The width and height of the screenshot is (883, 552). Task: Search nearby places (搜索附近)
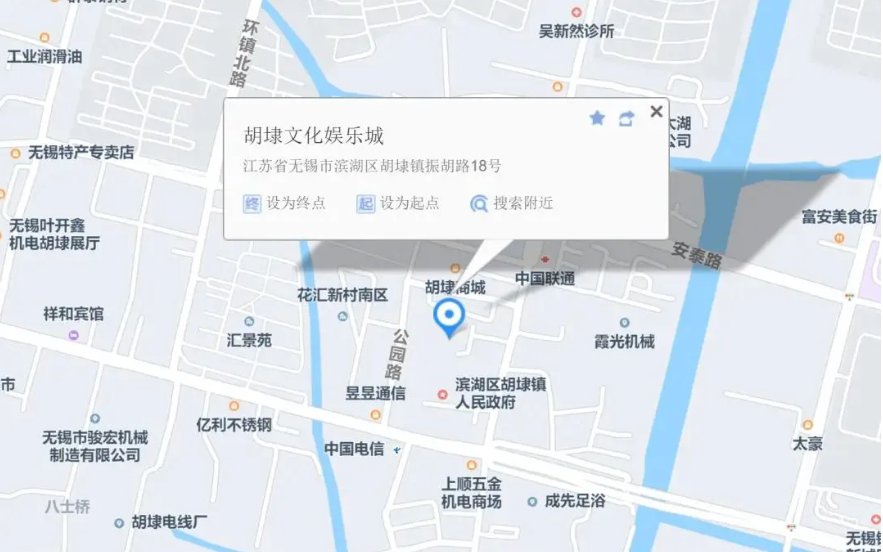coord(511,203)
